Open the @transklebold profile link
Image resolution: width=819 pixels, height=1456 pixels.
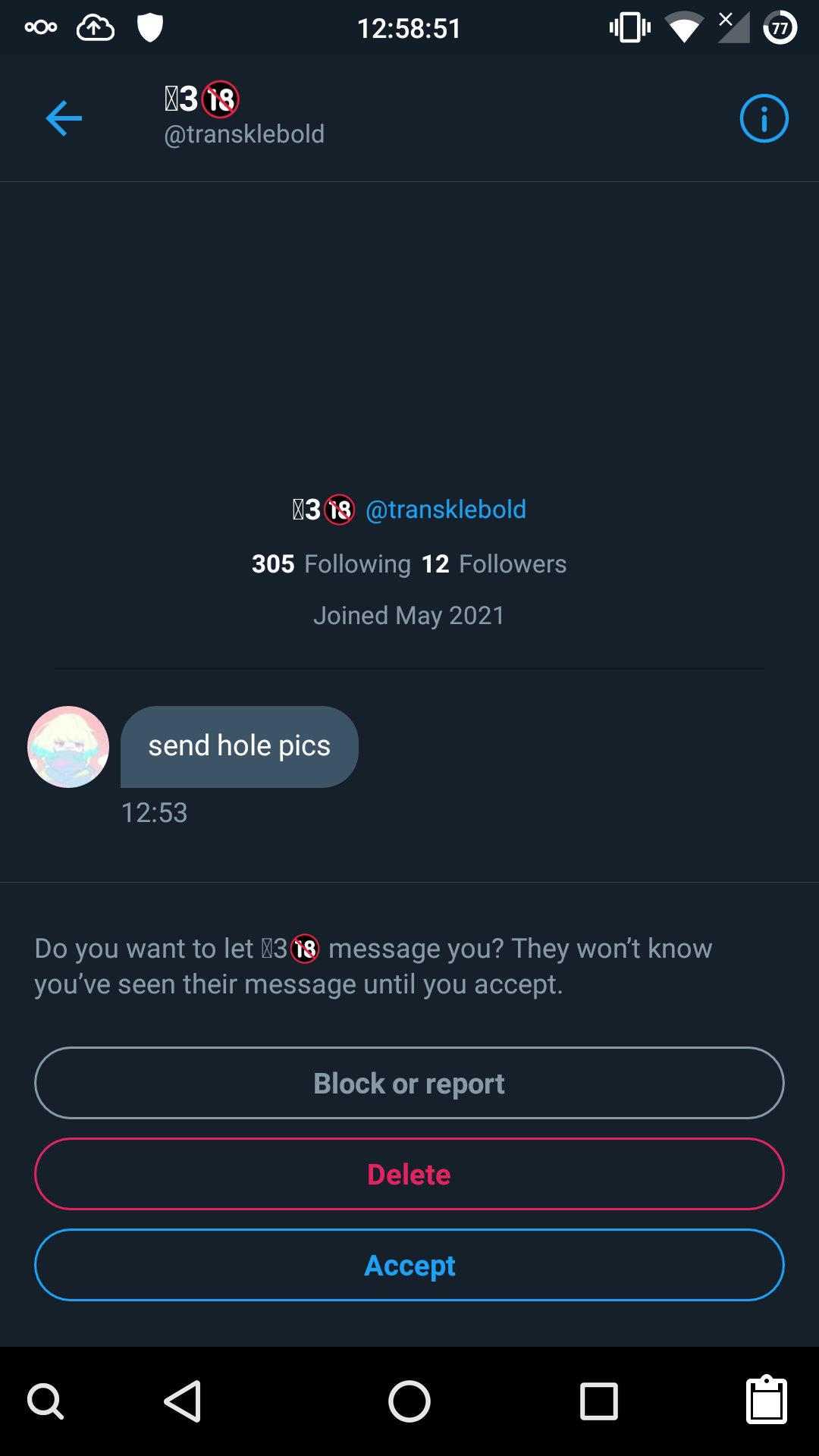[446, 510]
